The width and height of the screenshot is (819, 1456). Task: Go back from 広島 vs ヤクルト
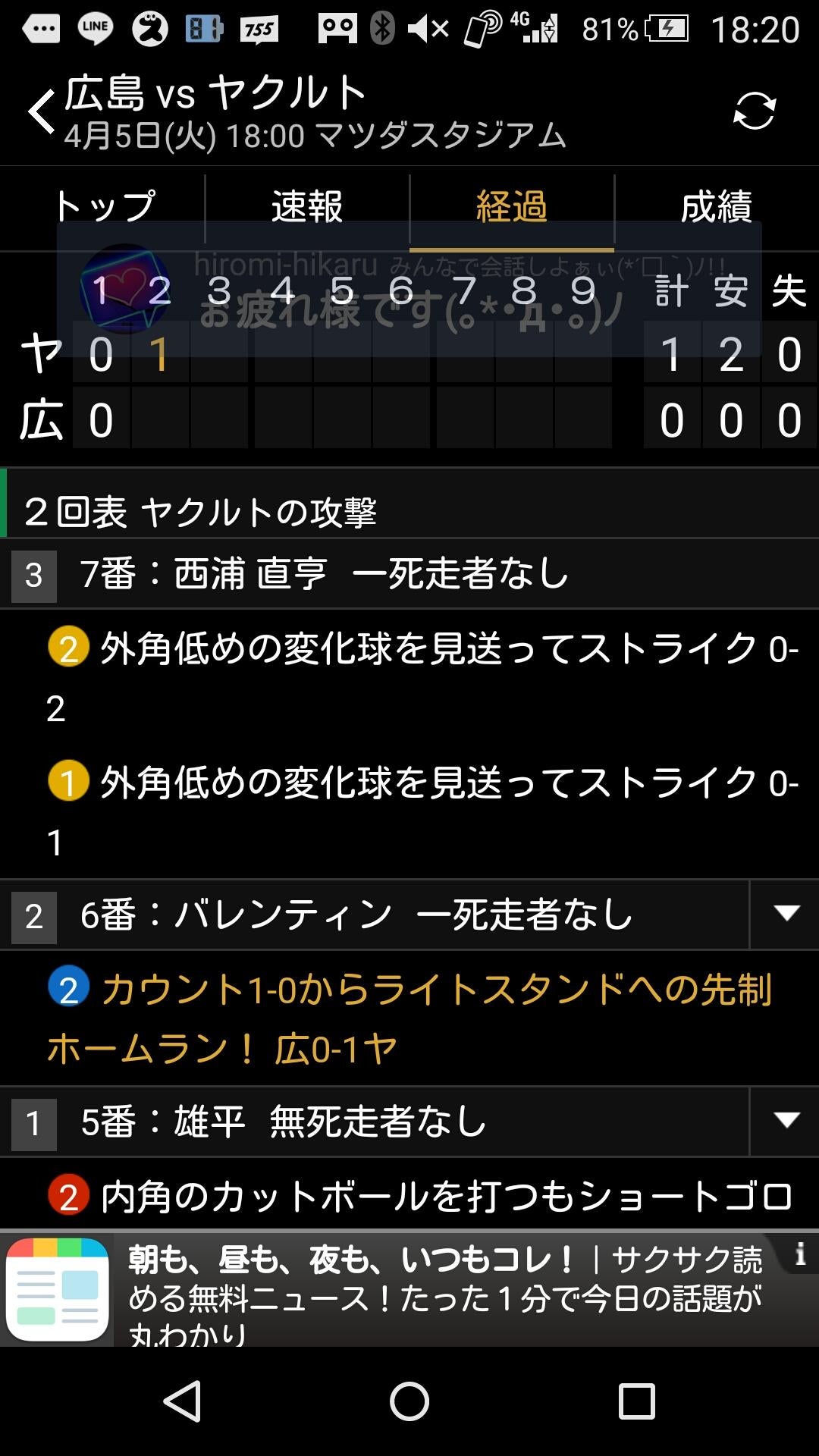point(42,111)
